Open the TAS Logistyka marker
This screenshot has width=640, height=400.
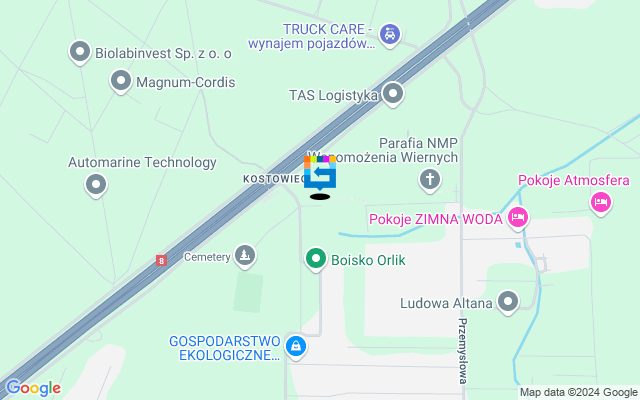point(394,95)
